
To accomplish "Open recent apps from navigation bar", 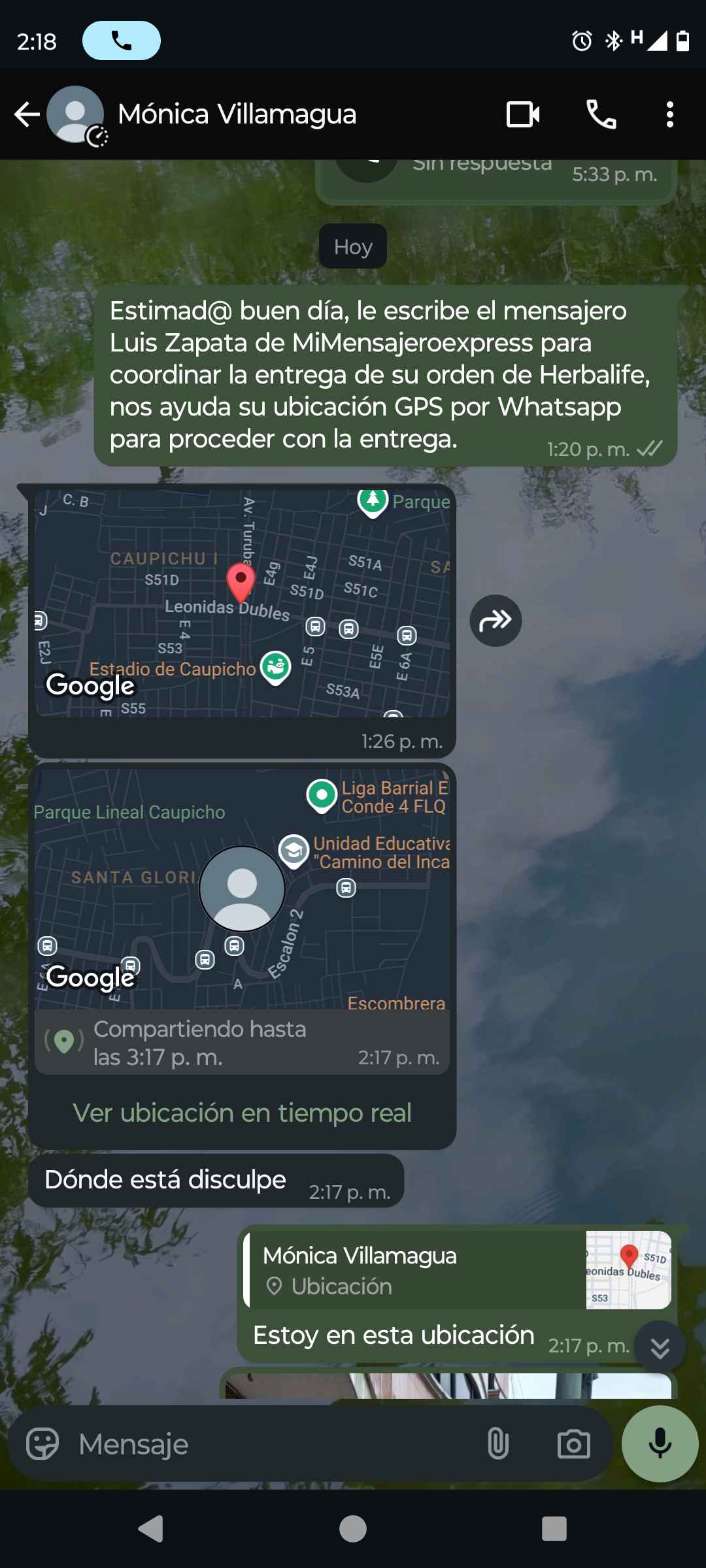I will (x=554, y=1529).
